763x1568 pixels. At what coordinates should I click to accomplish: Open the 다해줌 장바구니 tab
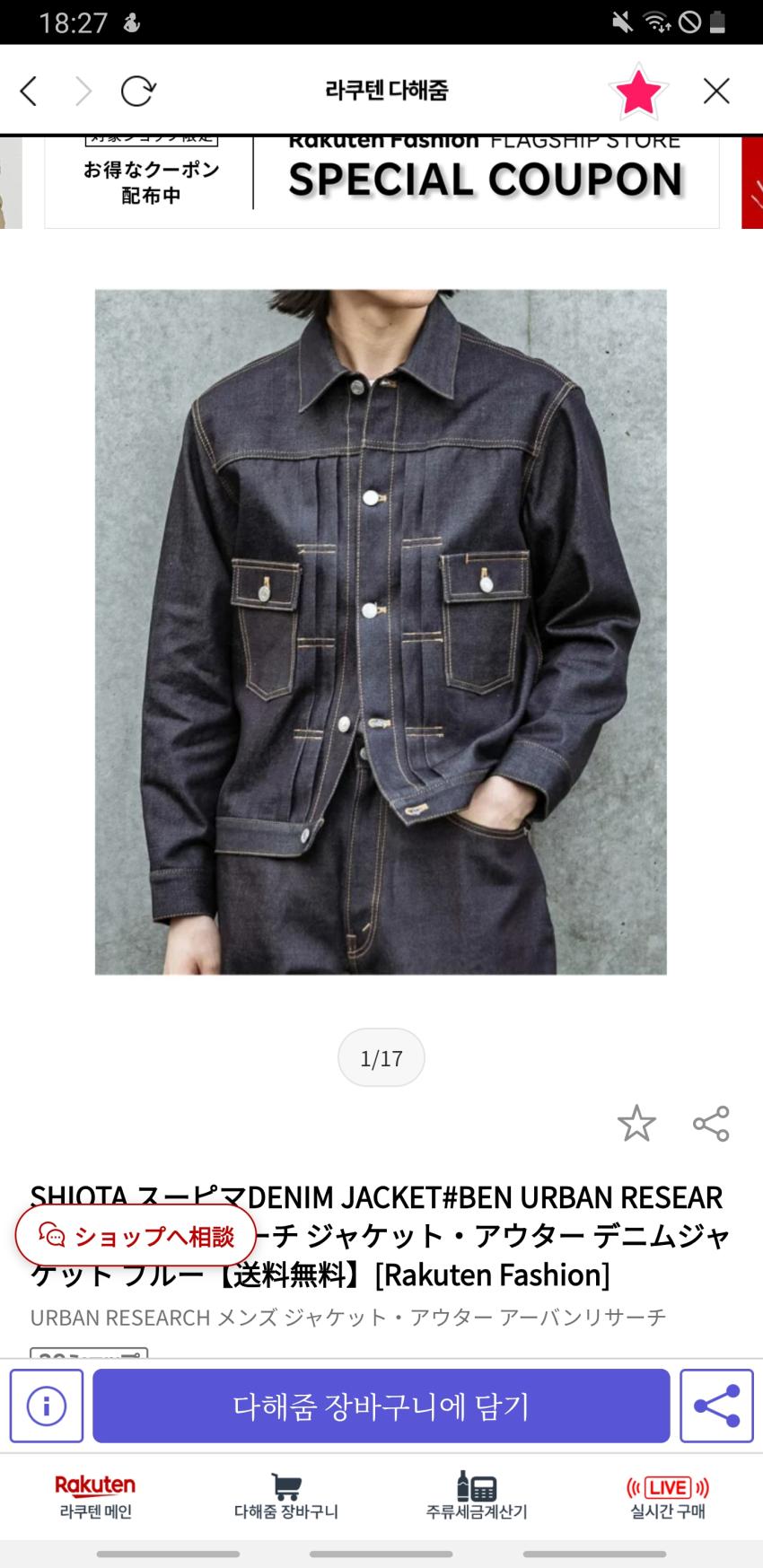[x=285, y=1497]
